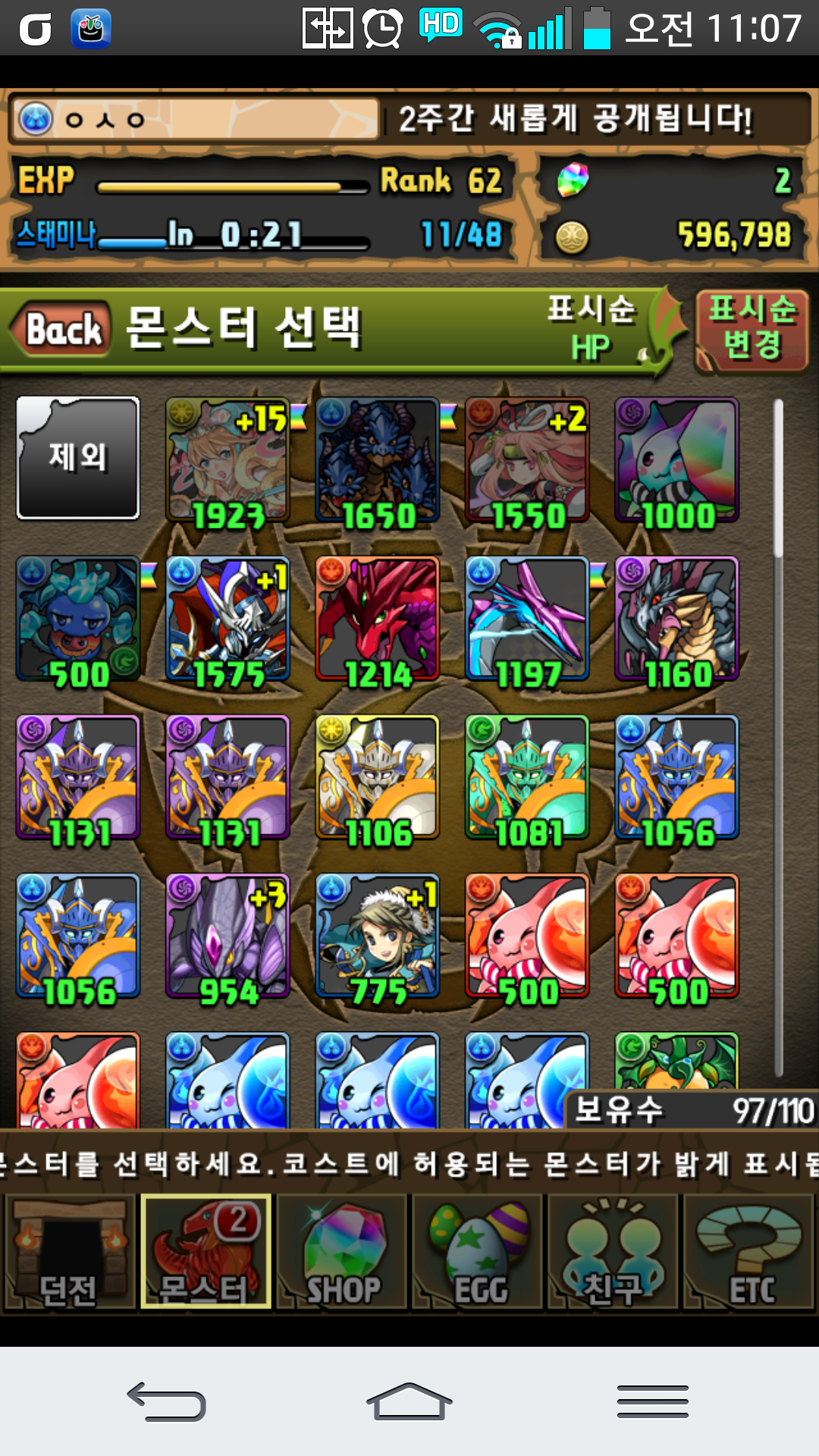This screenshot has height=1456, width=819.
Task: Choose the monster with HP 1575
Action: [227, 618]
